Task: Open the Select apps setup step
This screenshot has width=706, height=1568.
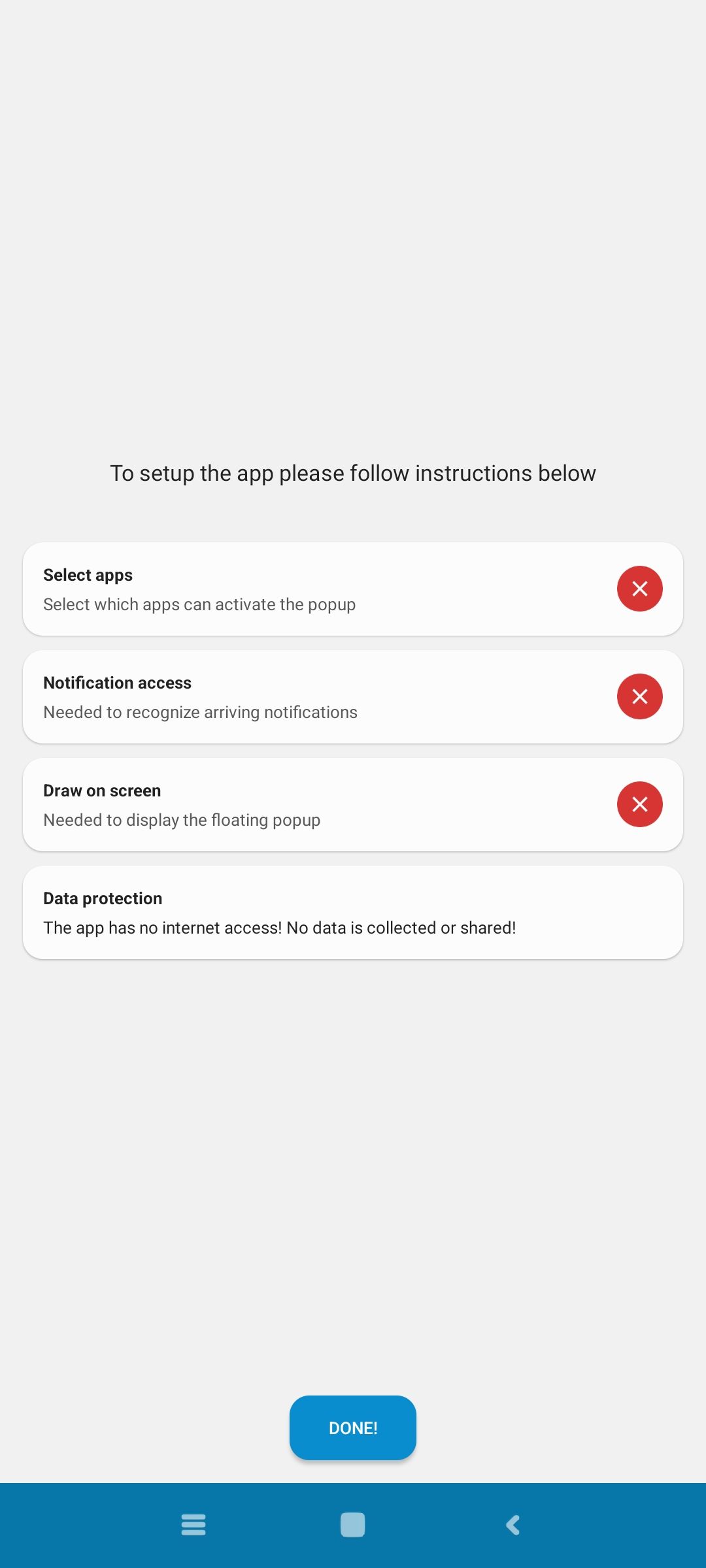Action: pos(294,589)
